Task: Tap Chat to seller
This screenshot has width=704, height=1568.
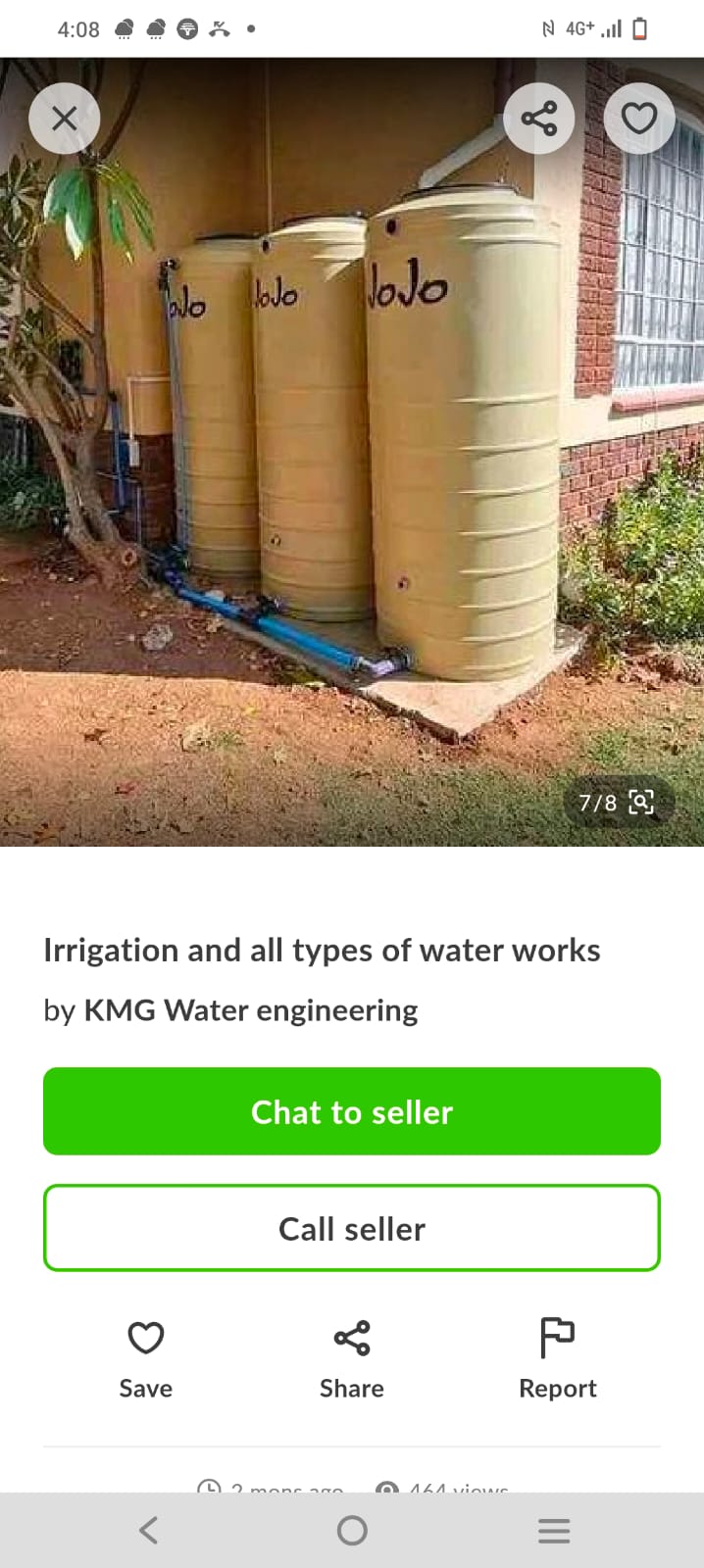Action: [x=352, y=1111]
